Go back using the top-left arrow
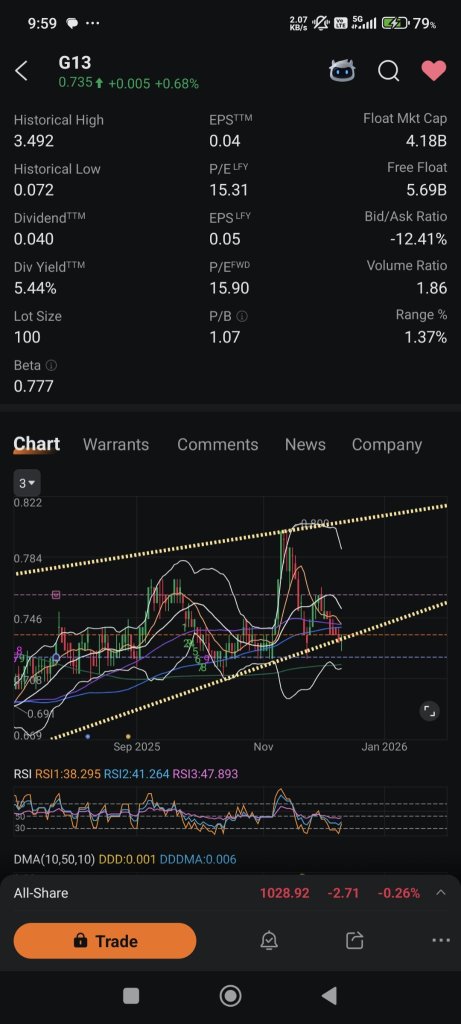Screen dimensions: 461x1024 pos(22,71)
